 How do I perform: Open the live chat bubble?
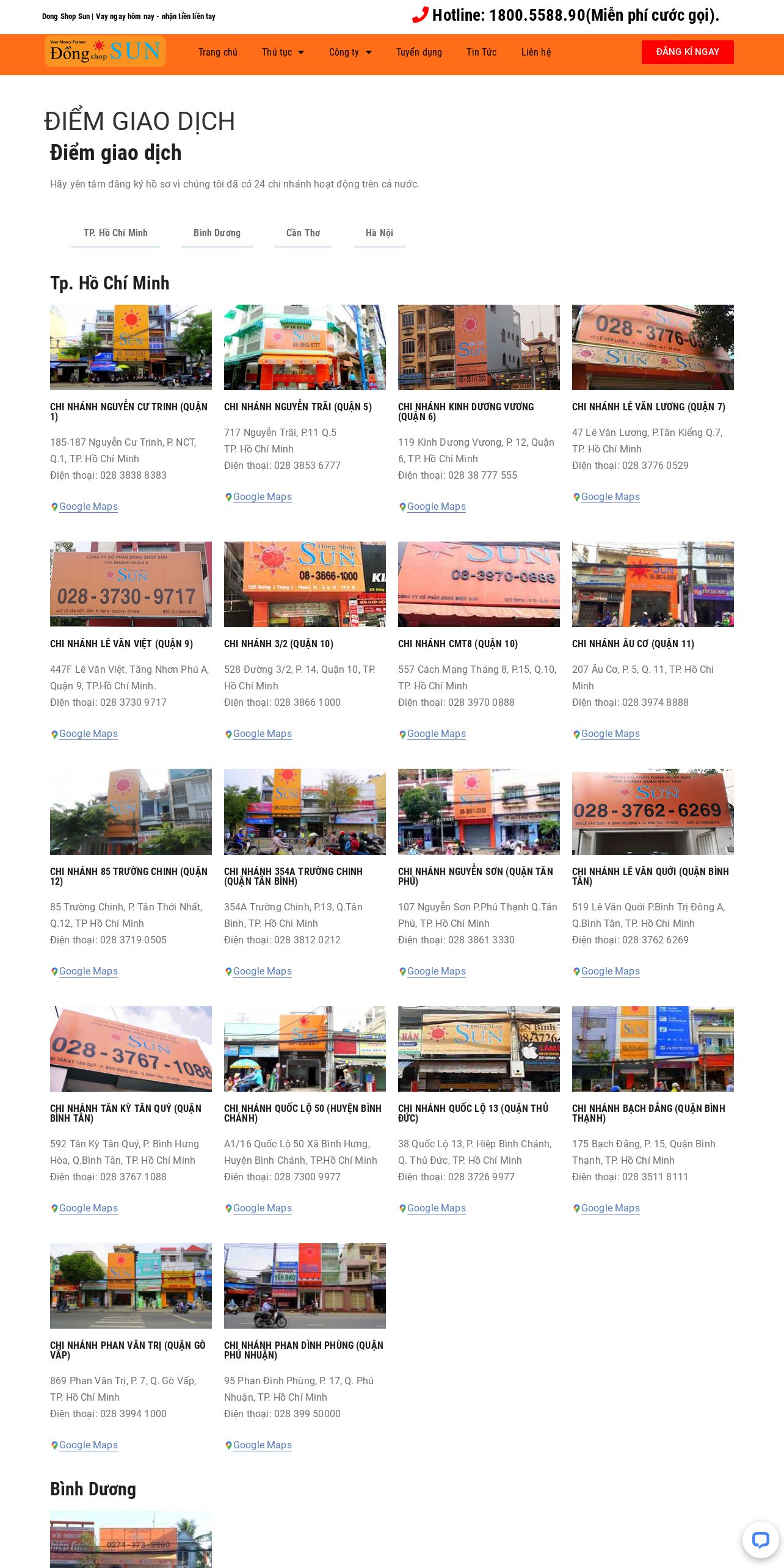pyautogui.click(x=760, y=1539)
